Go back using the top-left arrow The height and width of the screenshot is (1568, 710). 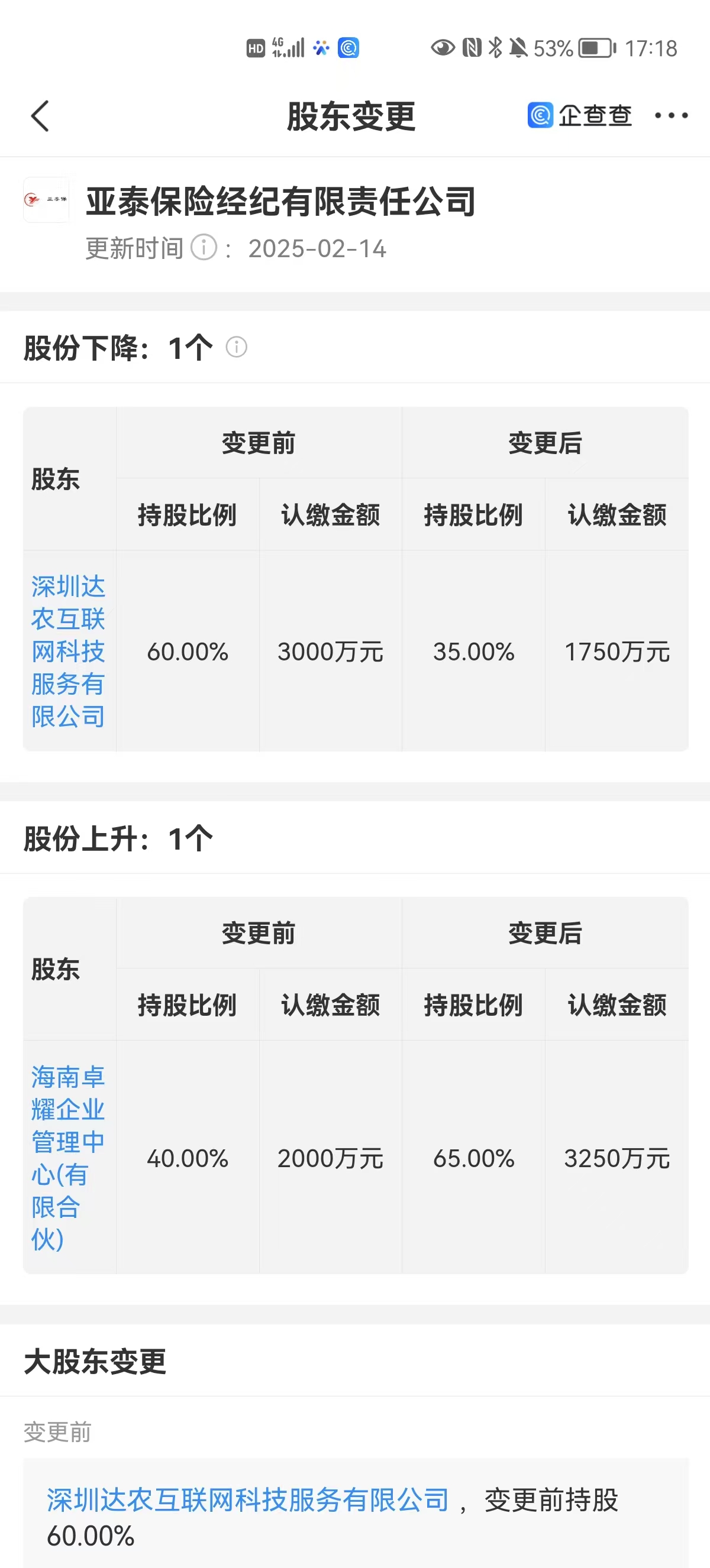pos(40,116)
